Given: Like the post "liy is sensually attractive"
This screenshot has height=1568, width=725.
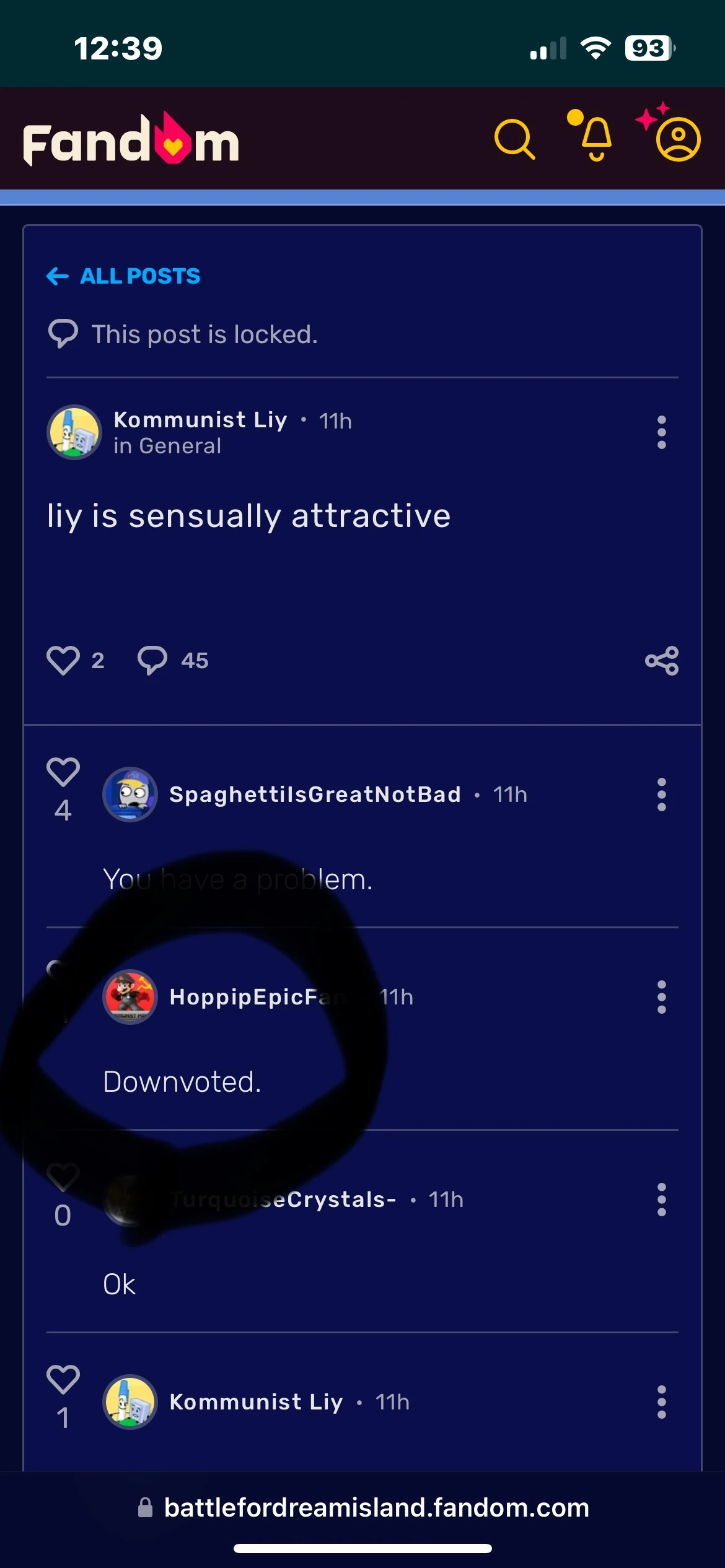Looking at the screenshot, I should pos(63,660).
